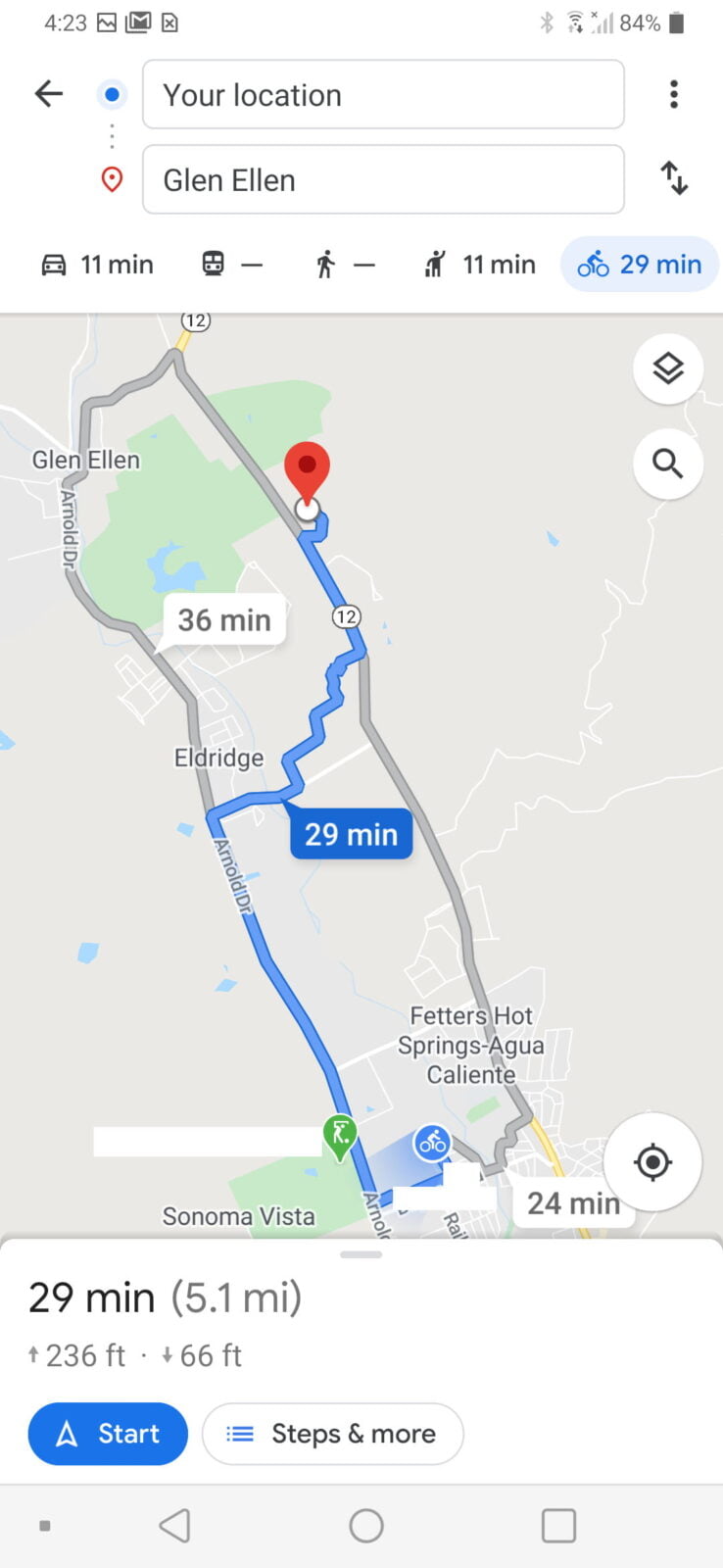This screenshot has height=1568, width=723.
Task: Select the transit travel mode
Action: pyautogui.click(x=232, y=265)
